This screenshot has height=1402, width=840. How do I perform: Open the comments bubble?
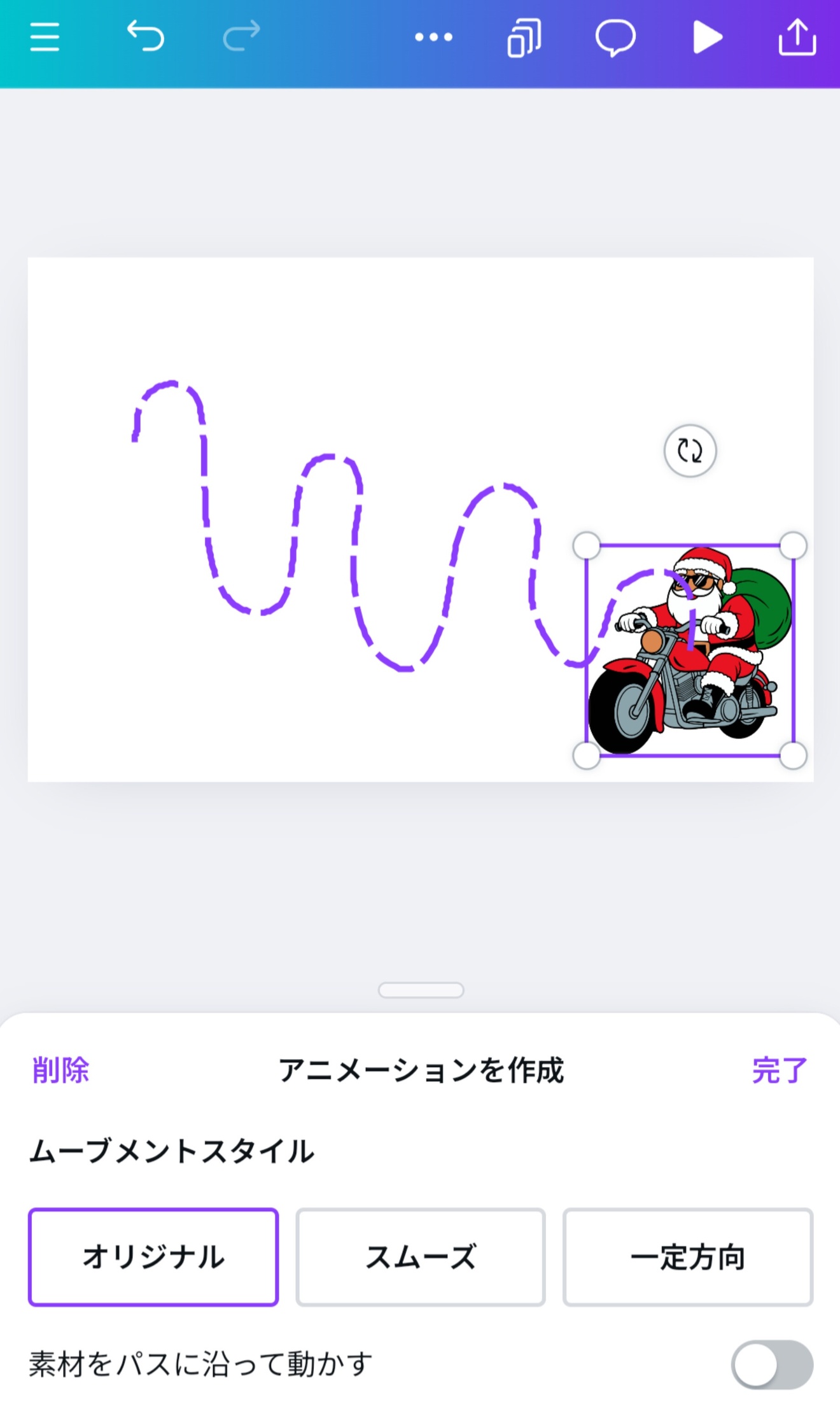pos(615,38)
